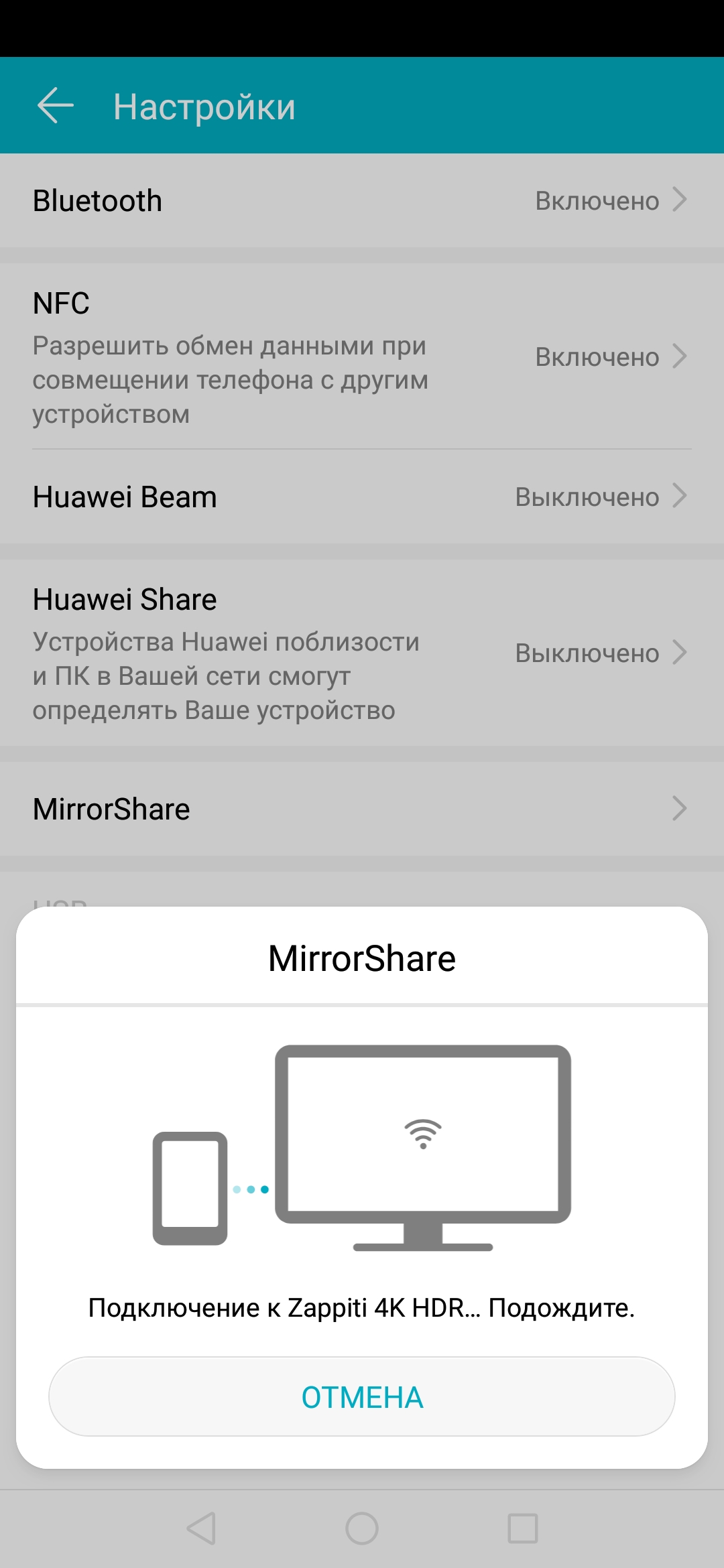The height and width of the screenshot is (1568, 724).
Task: Cancel the MirrorShare connection with ОТМЕНА
Action: pos(362,1397)
